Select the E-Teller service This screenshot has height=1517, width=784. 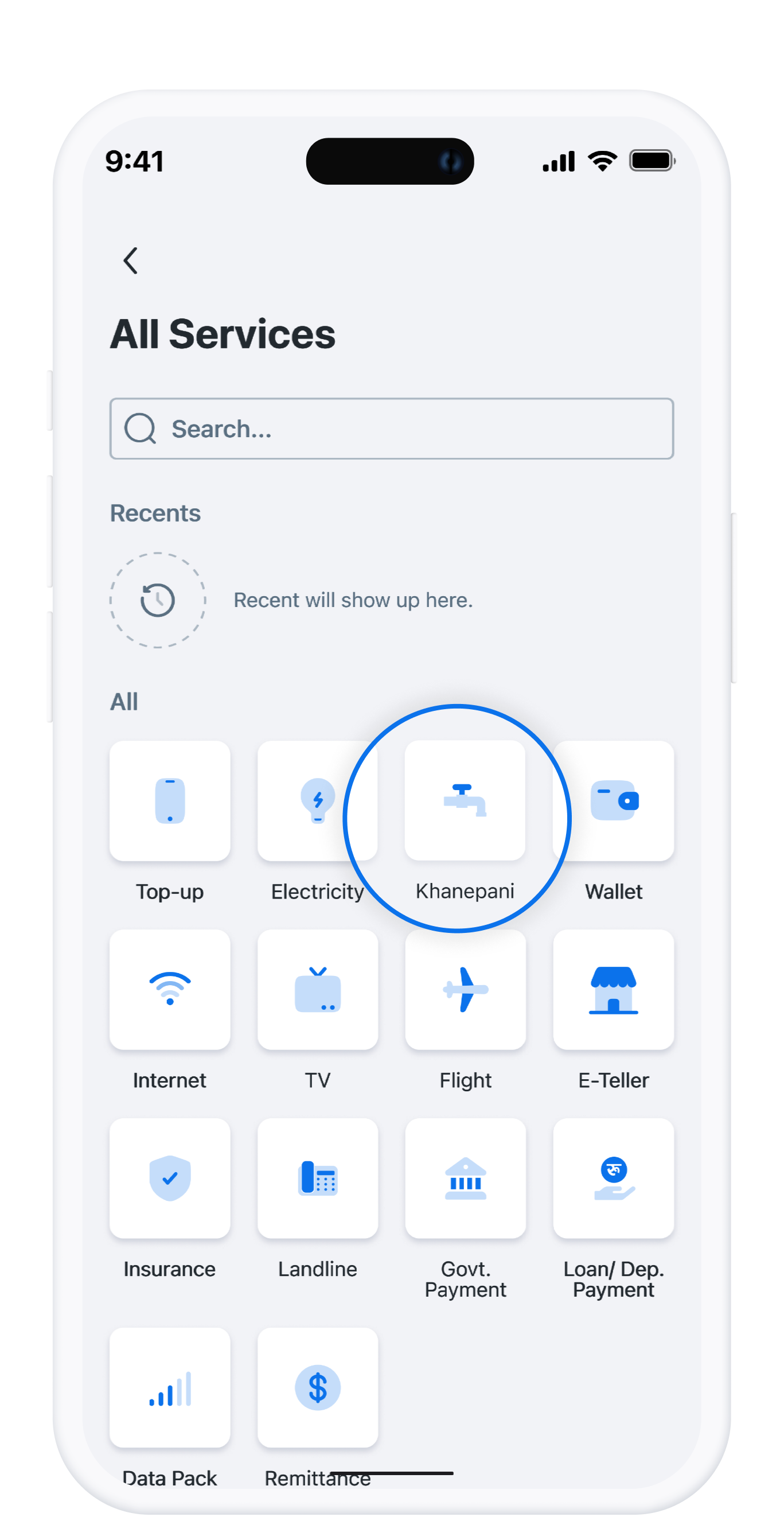tap(613, 989)
